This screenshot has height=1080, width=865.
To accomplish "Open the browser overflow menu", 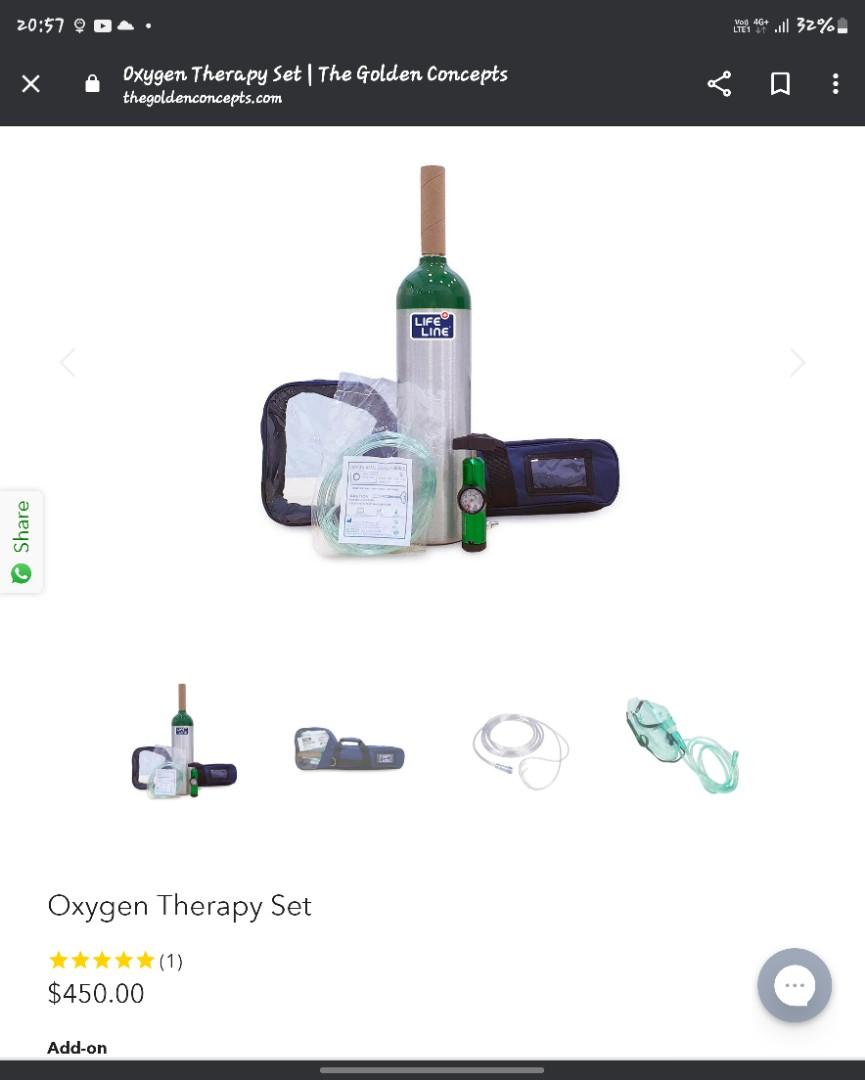I will coord(836,84).
